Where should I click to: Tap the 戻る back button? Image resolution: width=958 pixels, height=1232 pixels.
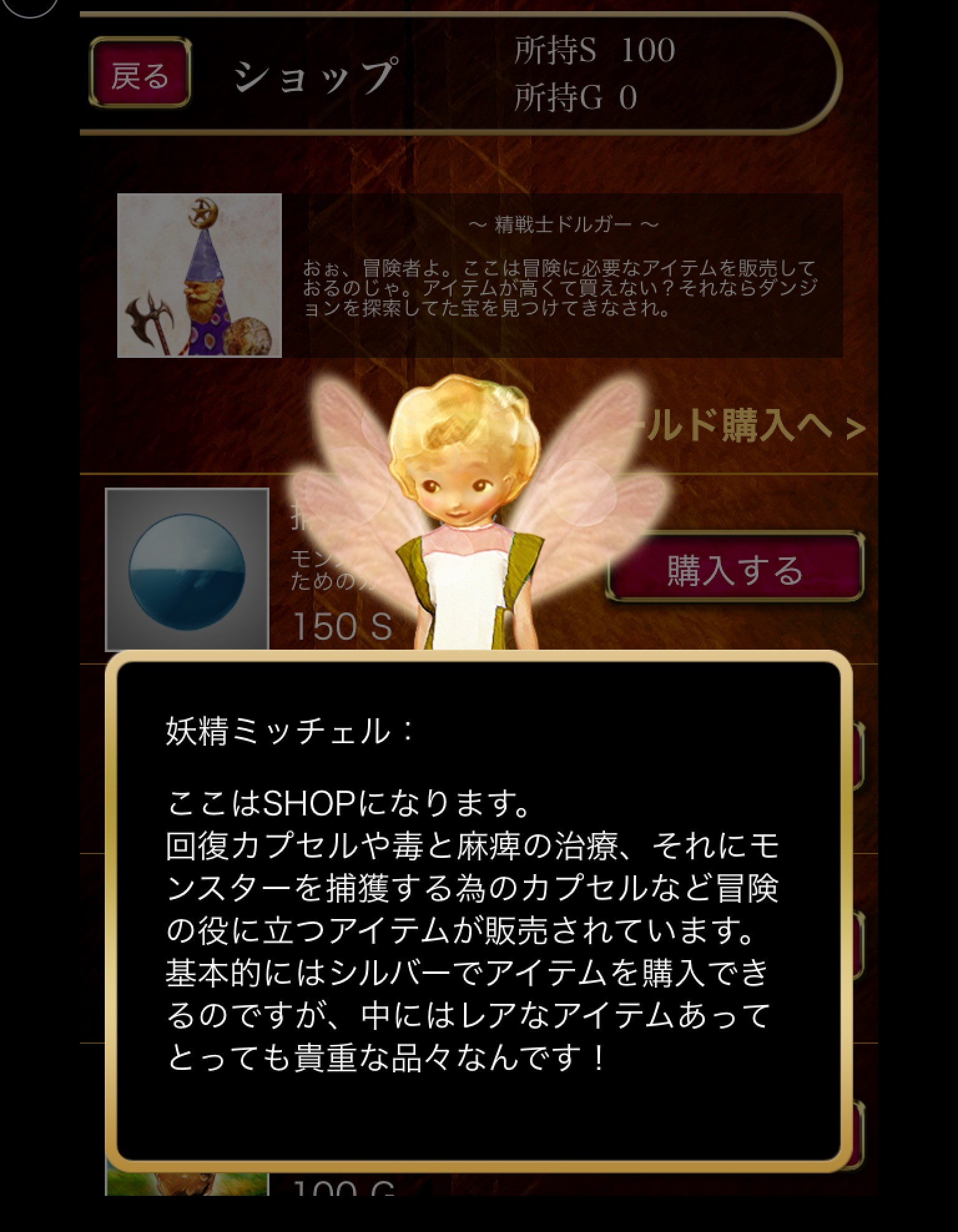(140, 73)
